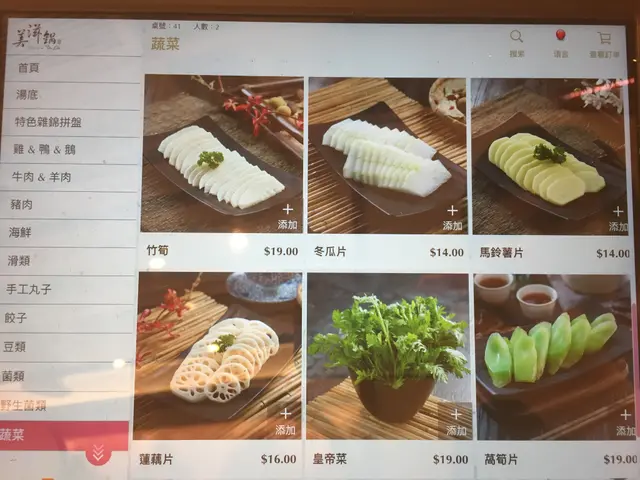Open the 菌類 mushroom category
Screen dimensions: 640x480
coord(70,377)
